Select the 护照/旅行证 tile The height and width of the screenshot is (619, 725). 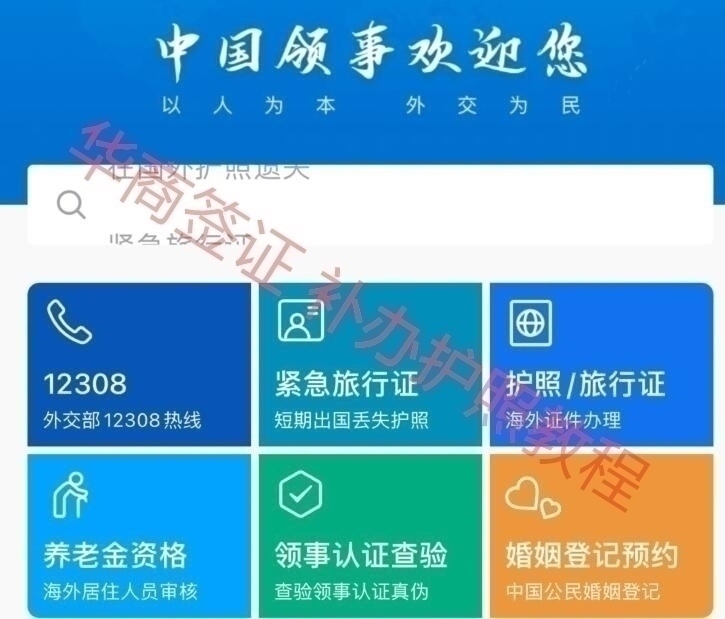pyautogui.click(x=600, y=365)
